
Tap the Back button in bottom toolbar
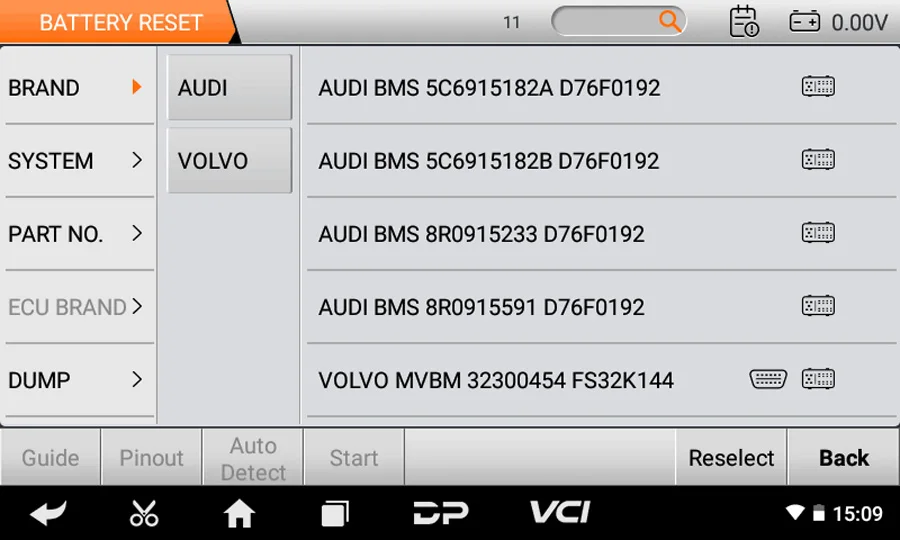click(844, 458)
